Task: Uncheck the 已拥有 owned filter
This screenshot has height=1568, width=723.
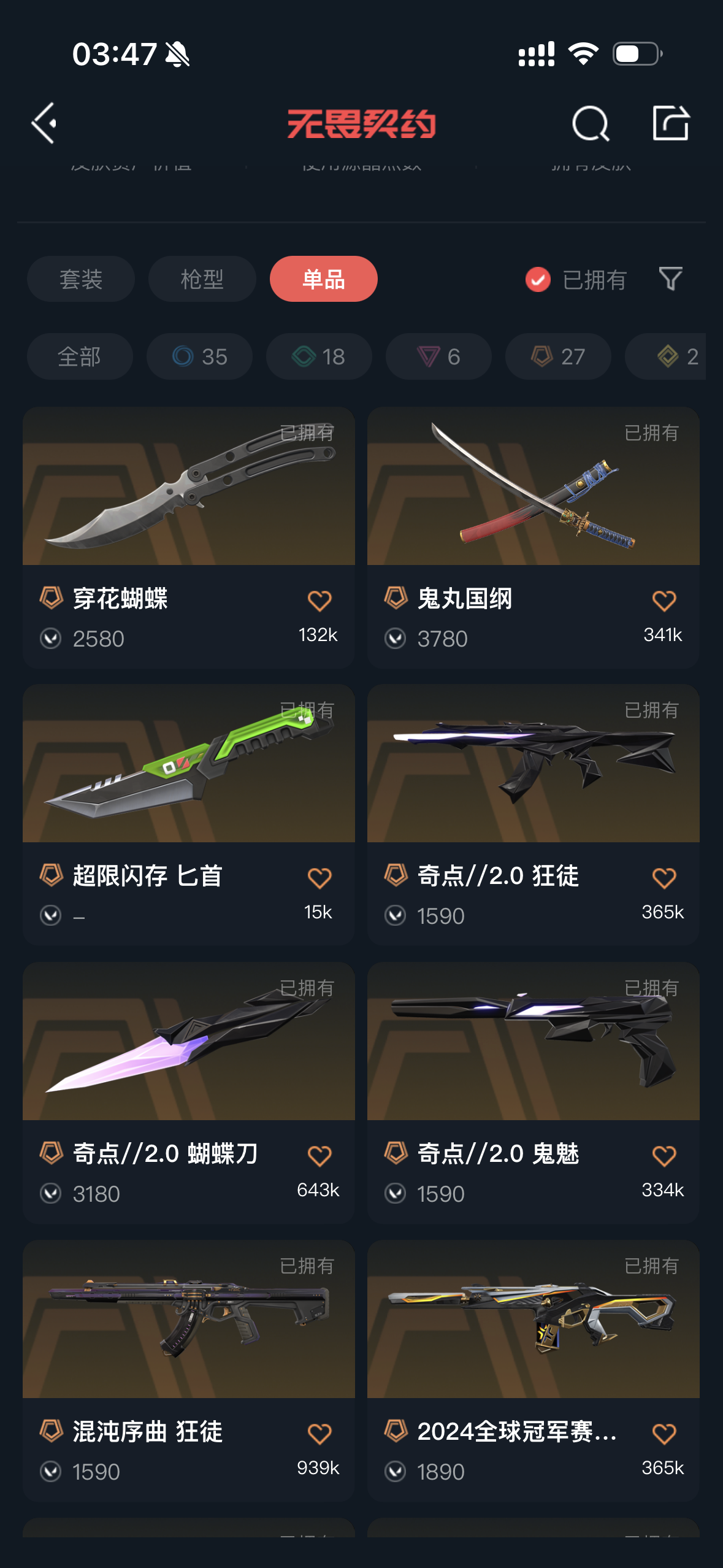Action: (x=538, y=280)
